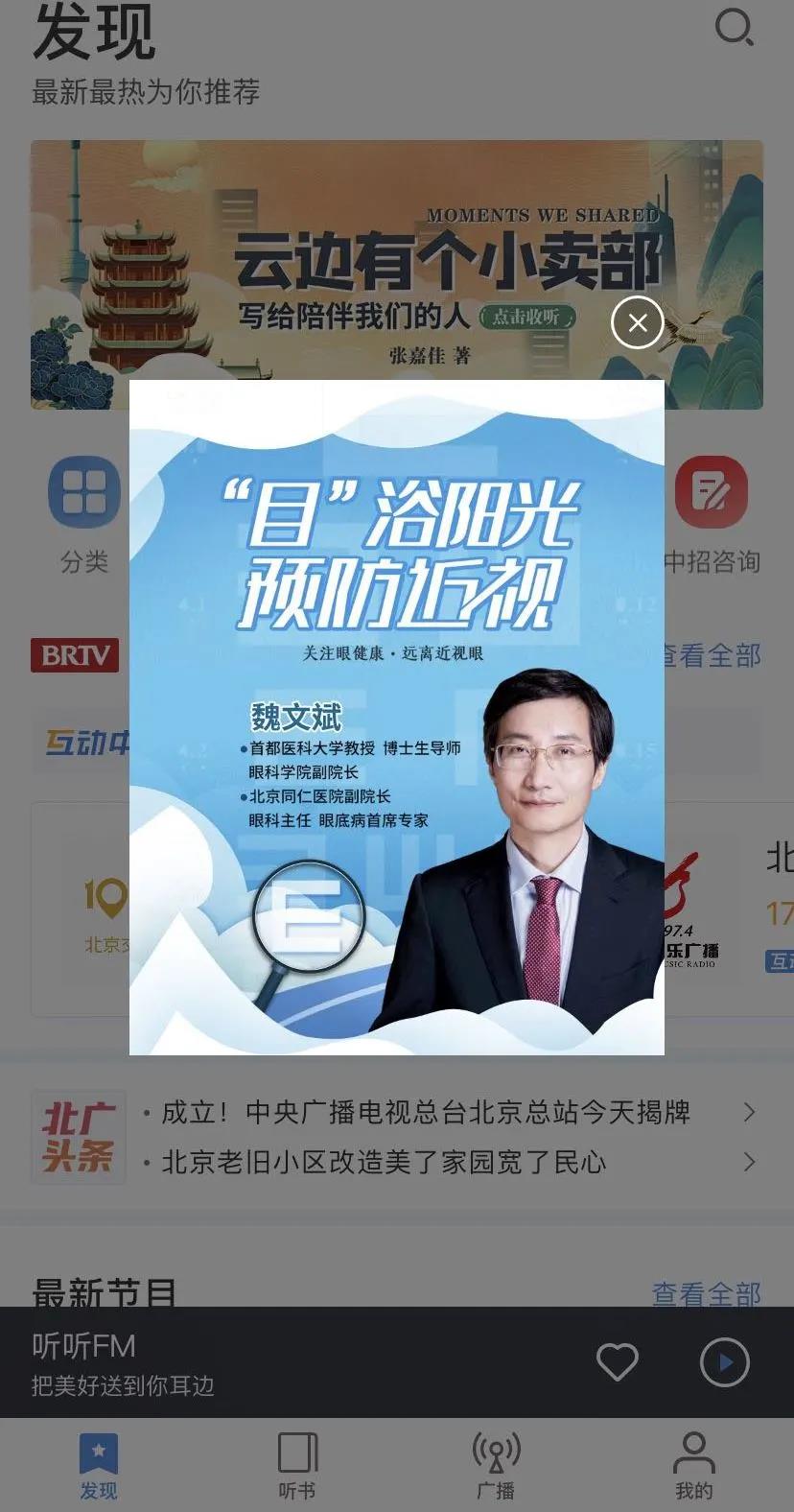Play 听听FM in the mini player
Viewport: 794px width, 1512px height.
(x=724, y=1361)
